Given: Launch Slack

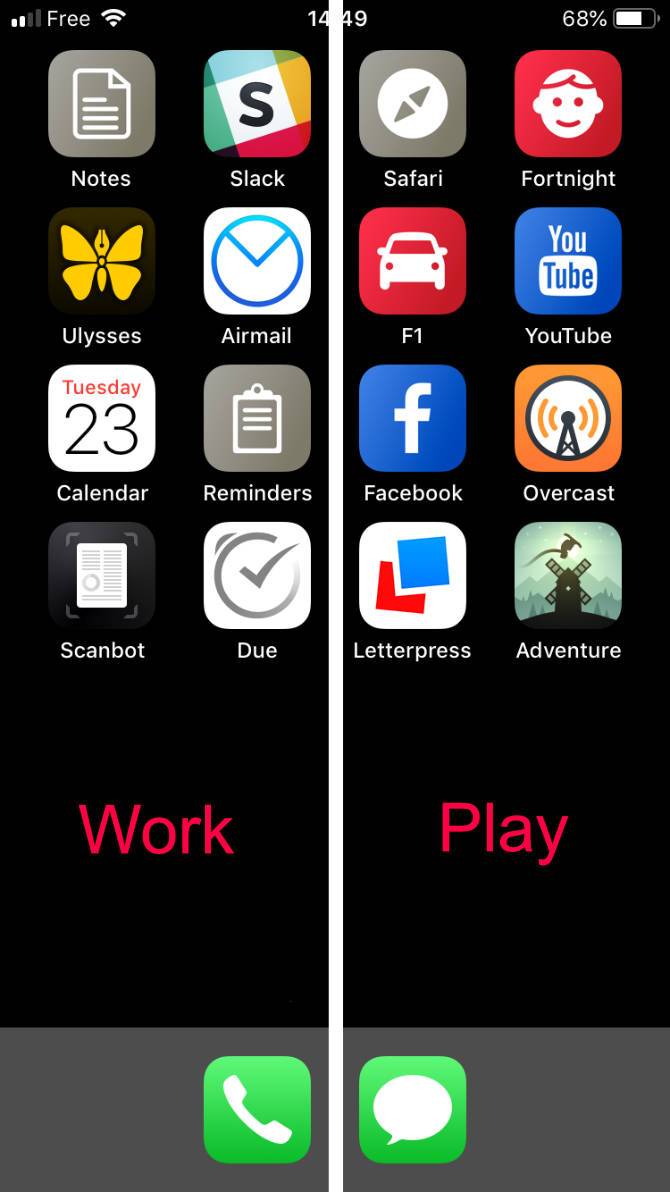Looking at the screenshot, I should click(257, 103).
